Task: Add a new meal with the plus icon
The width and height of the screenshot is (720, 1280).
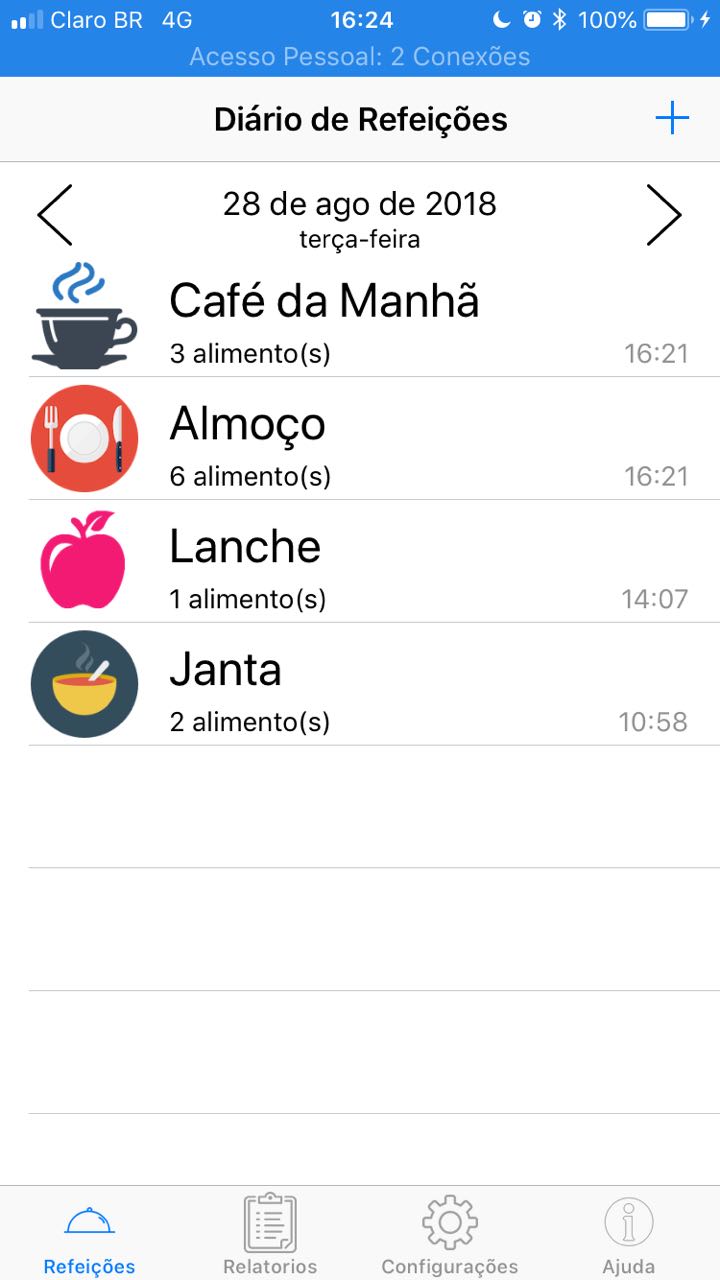Action: click(x=672, y=119)
